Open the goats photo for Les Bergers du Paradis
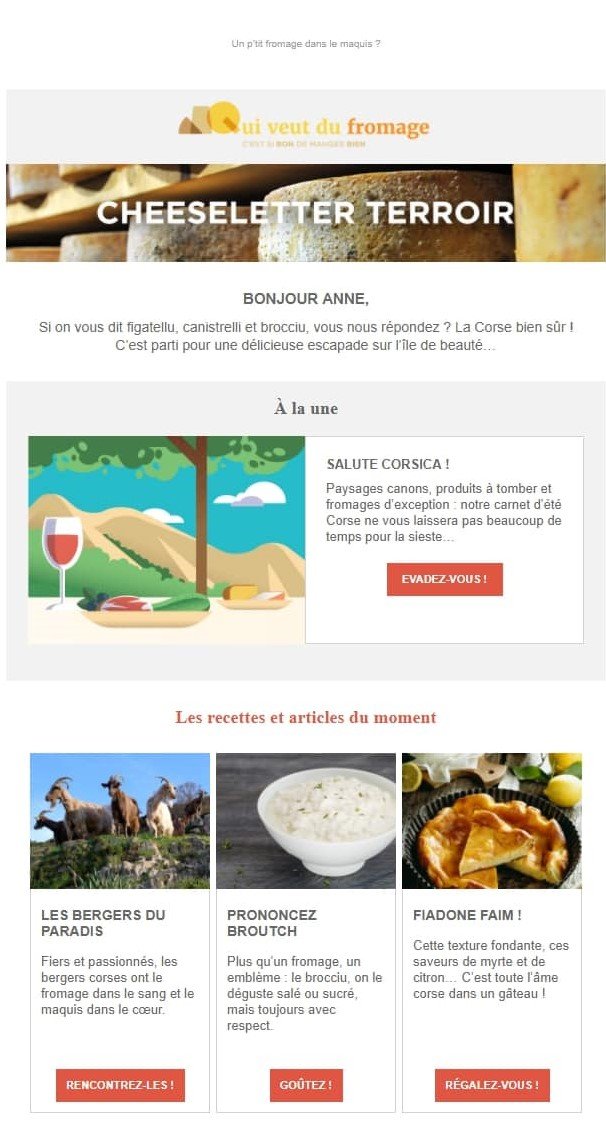 point(120,820)
